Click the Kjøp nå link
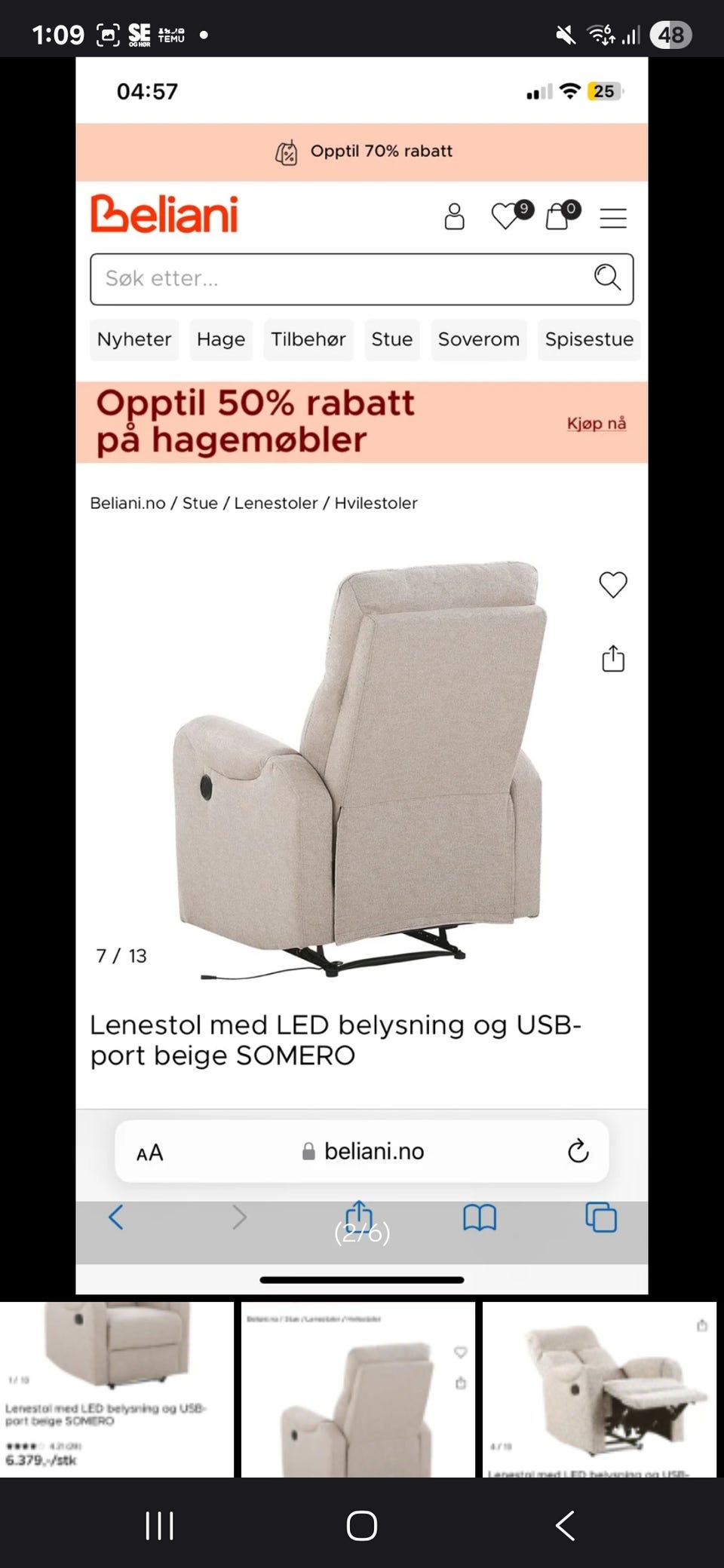 597,423
